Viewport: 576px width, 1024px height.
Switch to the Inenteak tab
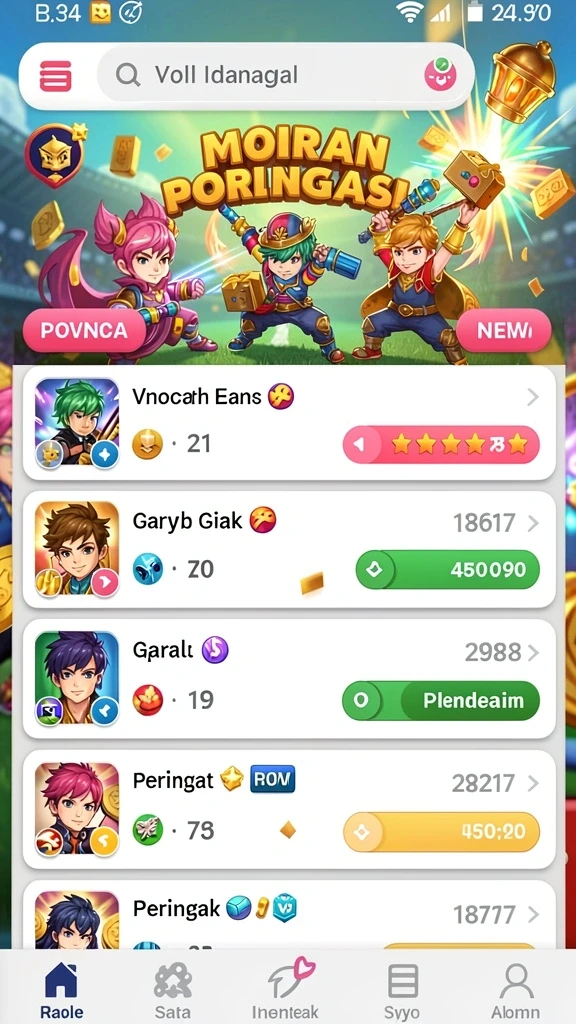285,989
